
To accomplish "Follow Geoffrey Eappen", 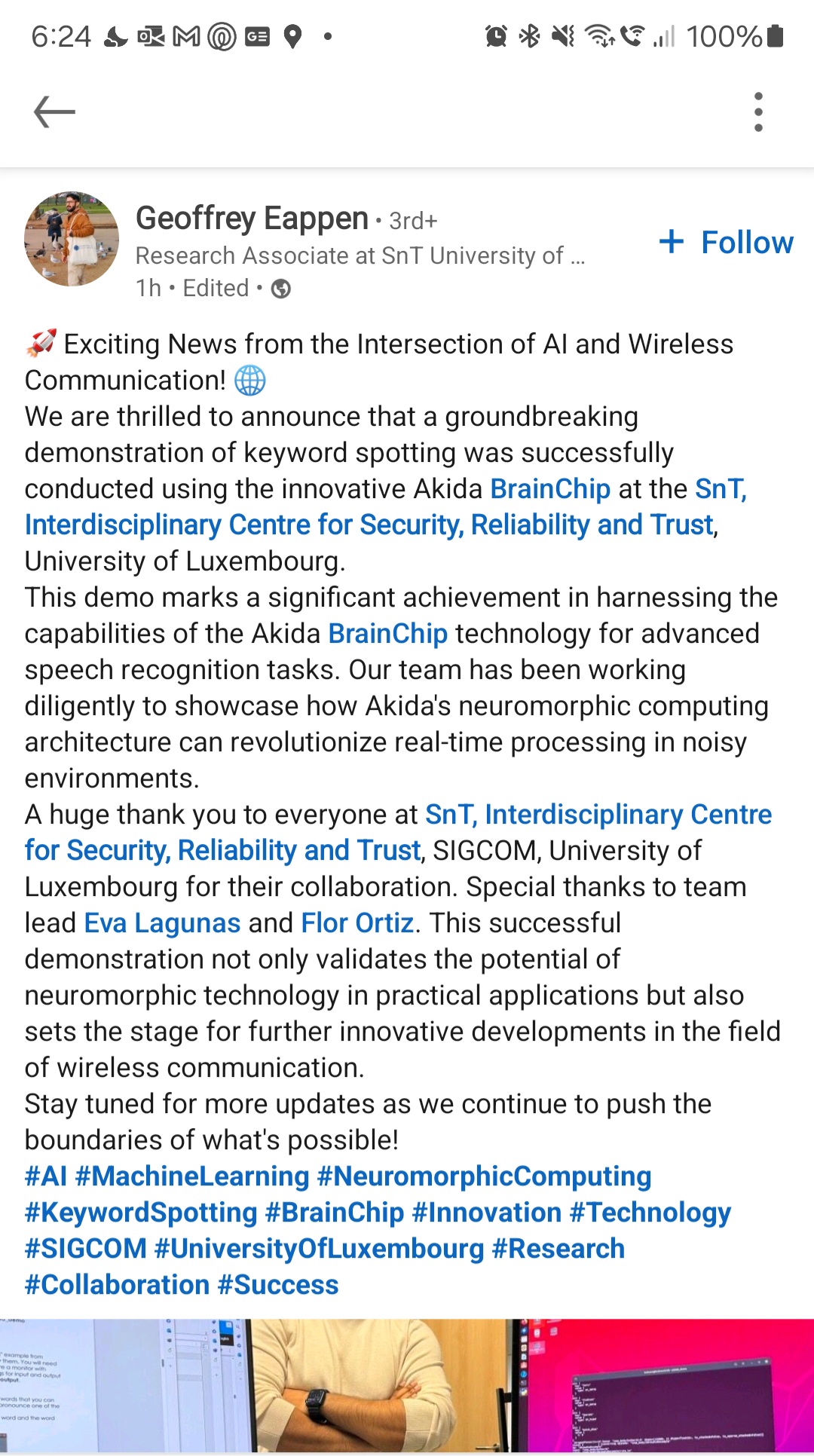I will (727, 242).
